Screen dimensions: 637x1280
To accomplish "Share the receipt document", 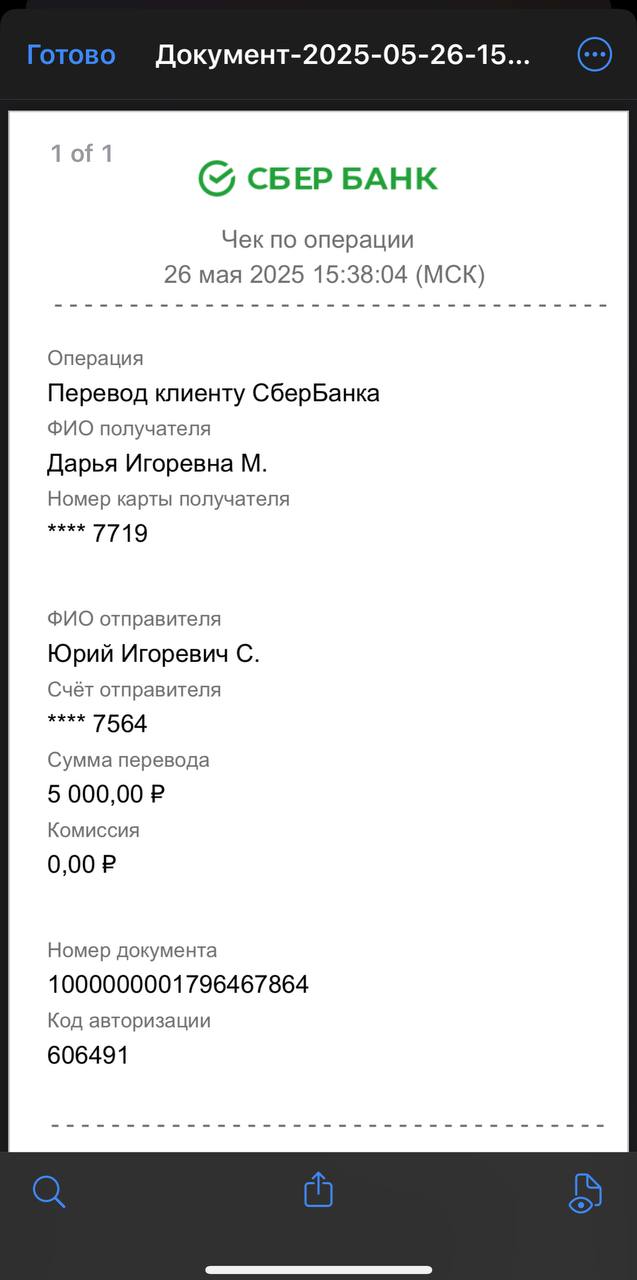I will point(318,1190).
